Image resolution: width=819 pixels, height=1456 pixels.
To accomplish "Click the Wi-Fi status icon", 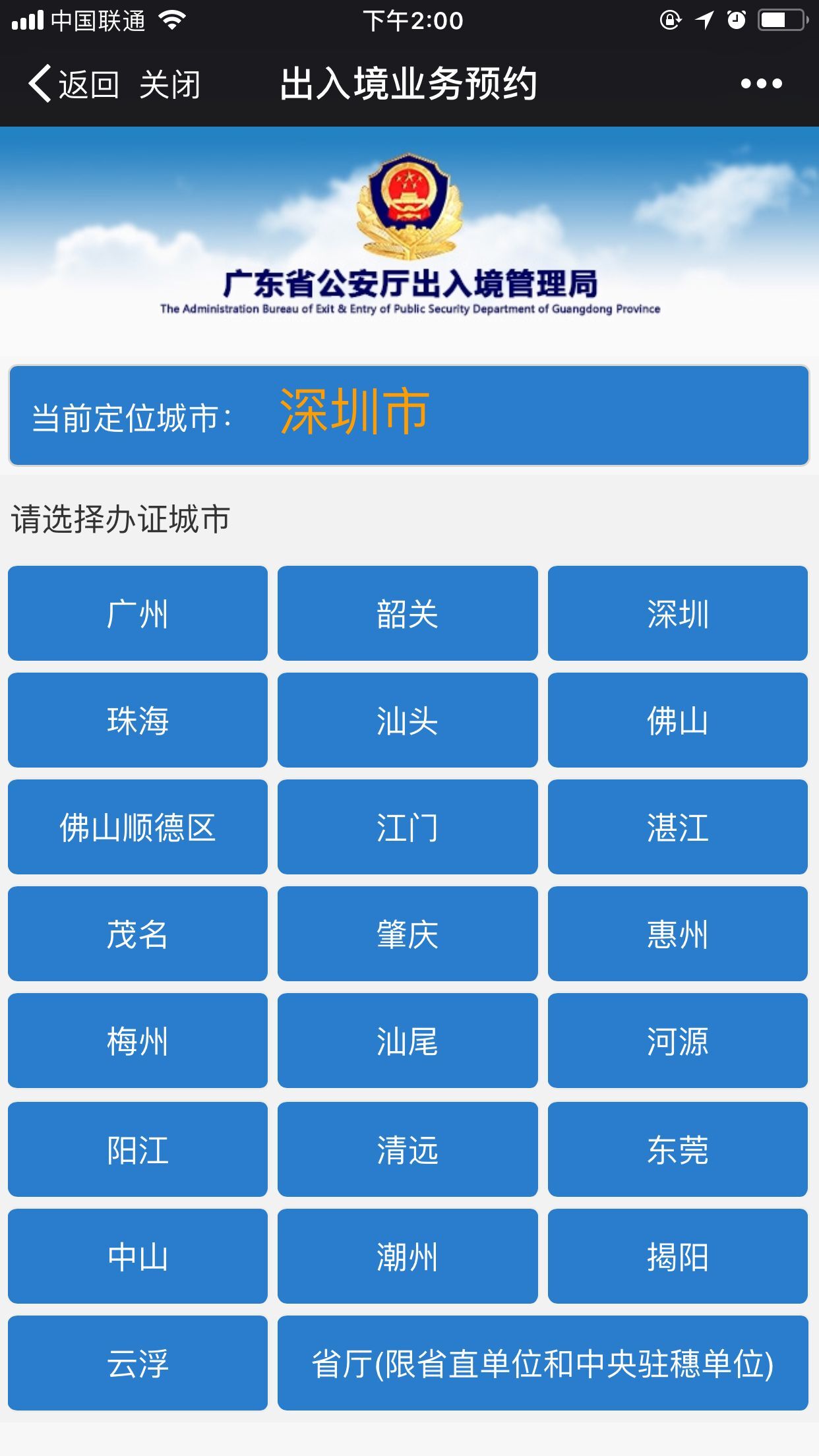I will tap(173, 20).
